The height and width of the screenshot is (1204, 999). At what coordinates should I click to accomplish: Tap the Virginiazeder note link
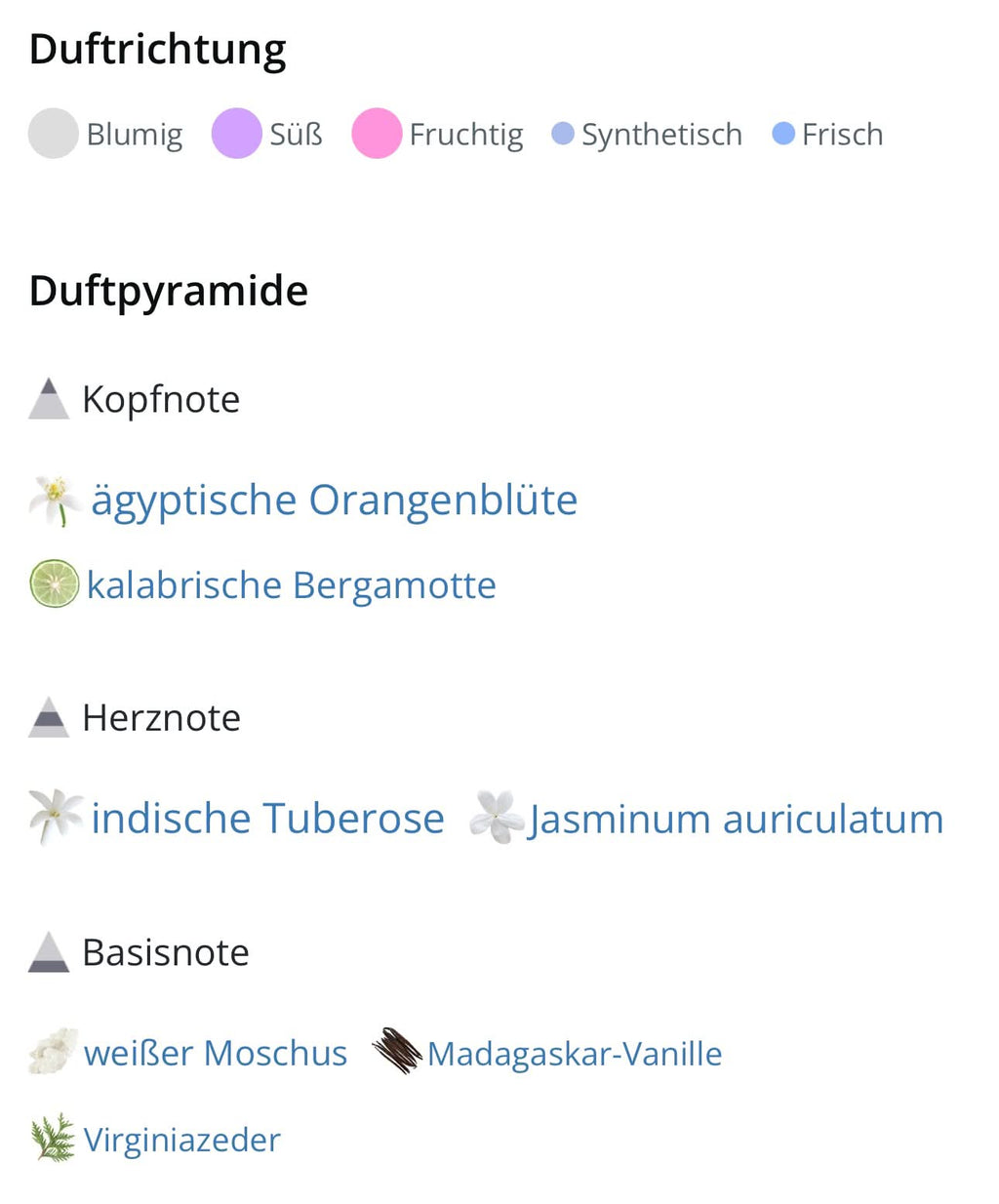(182, 1140)
